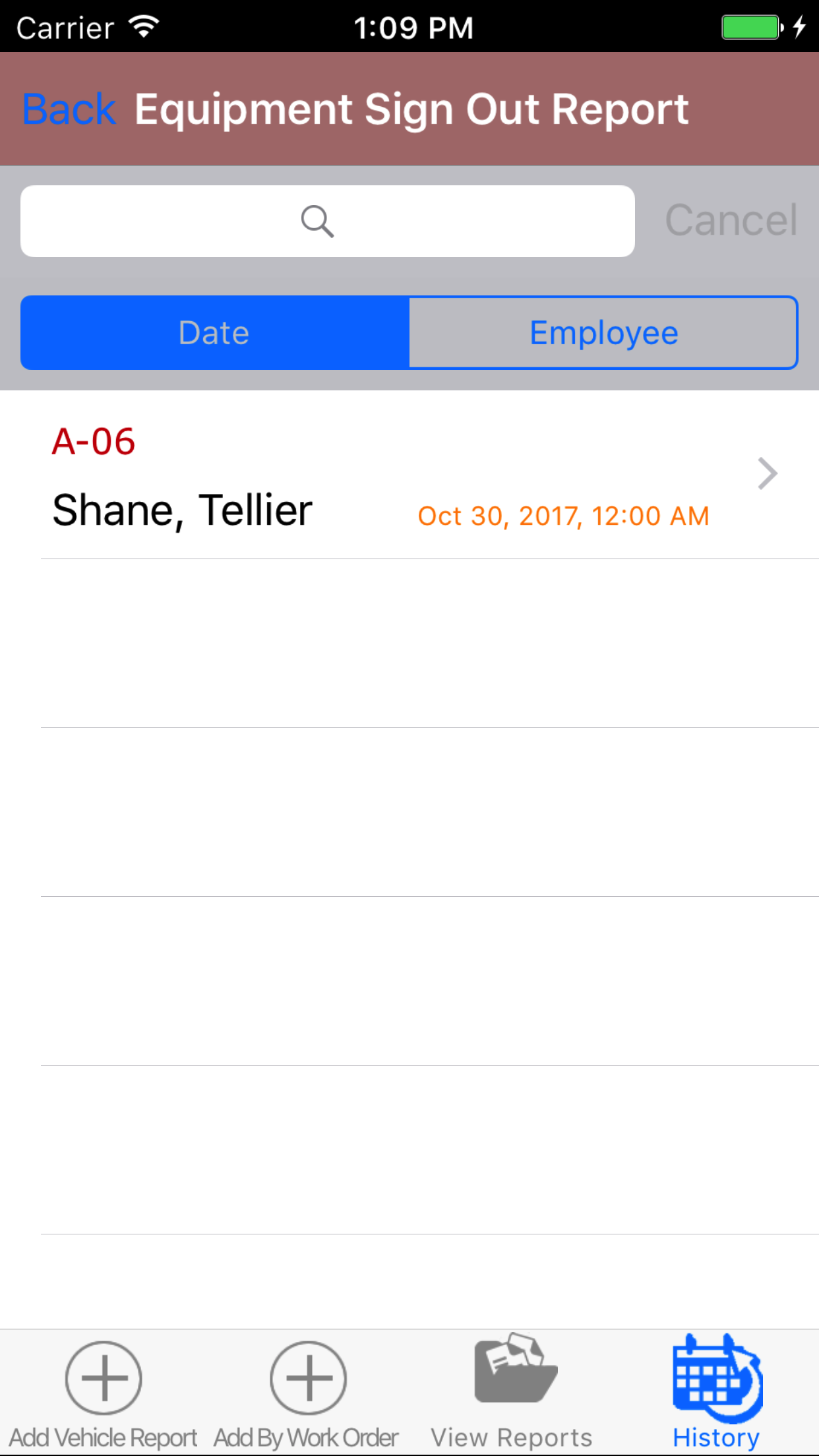
Task: Cancel the search
Action: point(731,220)
